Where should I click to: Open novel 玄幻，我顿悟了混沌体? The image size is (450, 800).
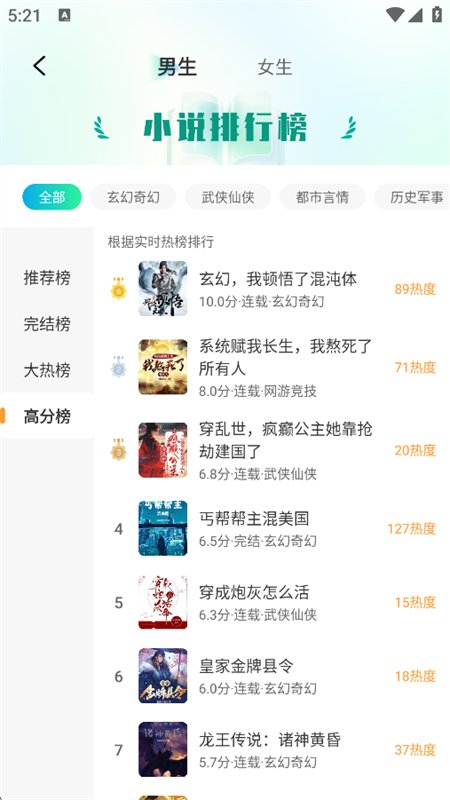pos(272,289)
